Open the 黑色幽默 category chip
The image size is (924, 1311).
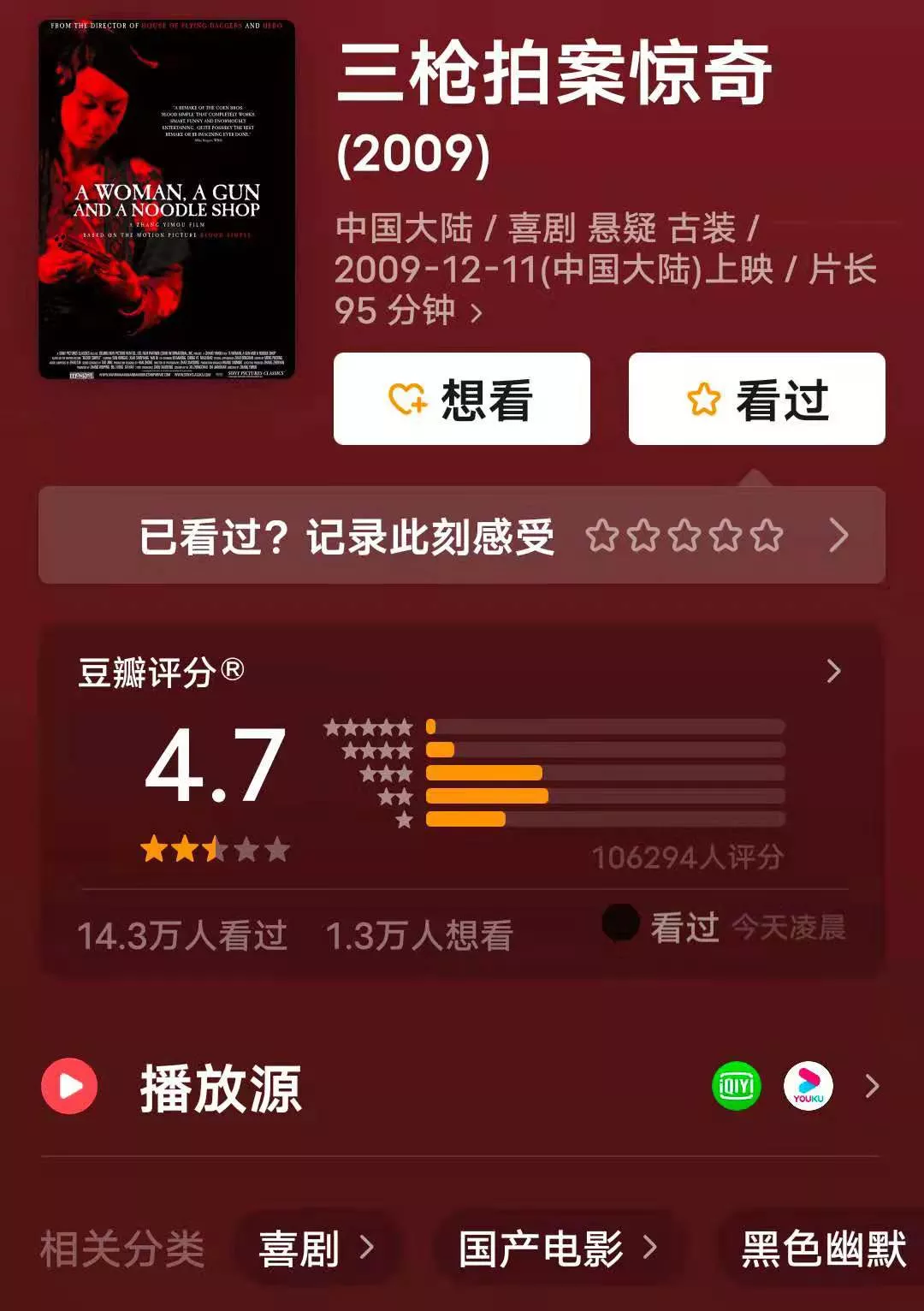[823, 1249]
